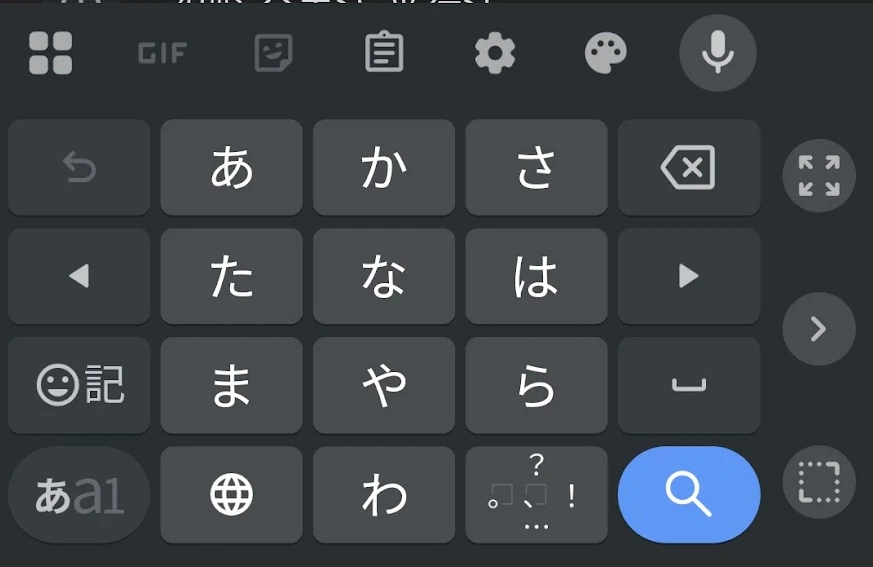Tap the blue search key
This screenshot has height=567, width=873.
pyautogui.click(x=688, y=494)
